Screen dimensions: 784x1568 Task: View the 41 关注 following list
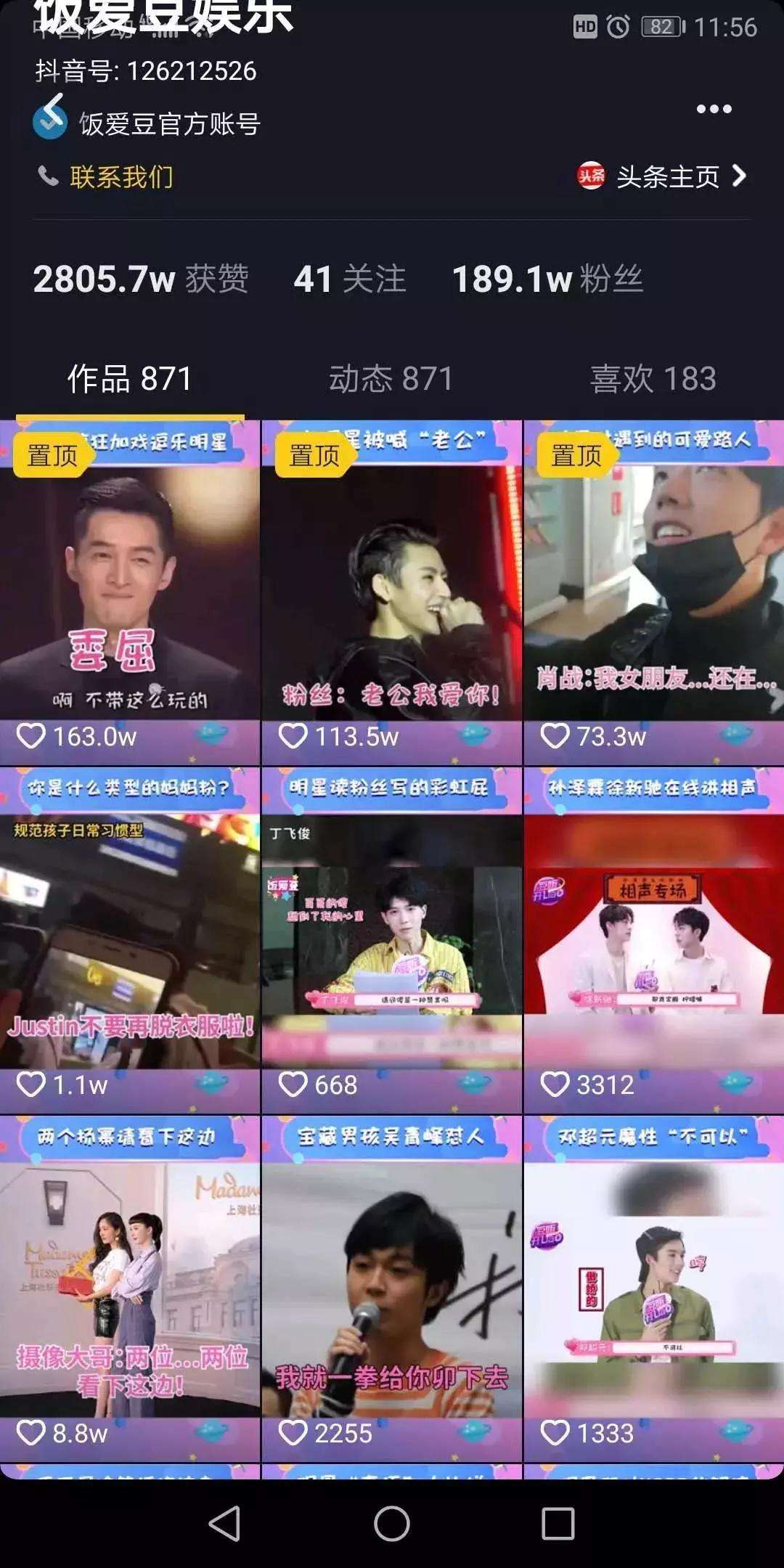tap(350, 279)
